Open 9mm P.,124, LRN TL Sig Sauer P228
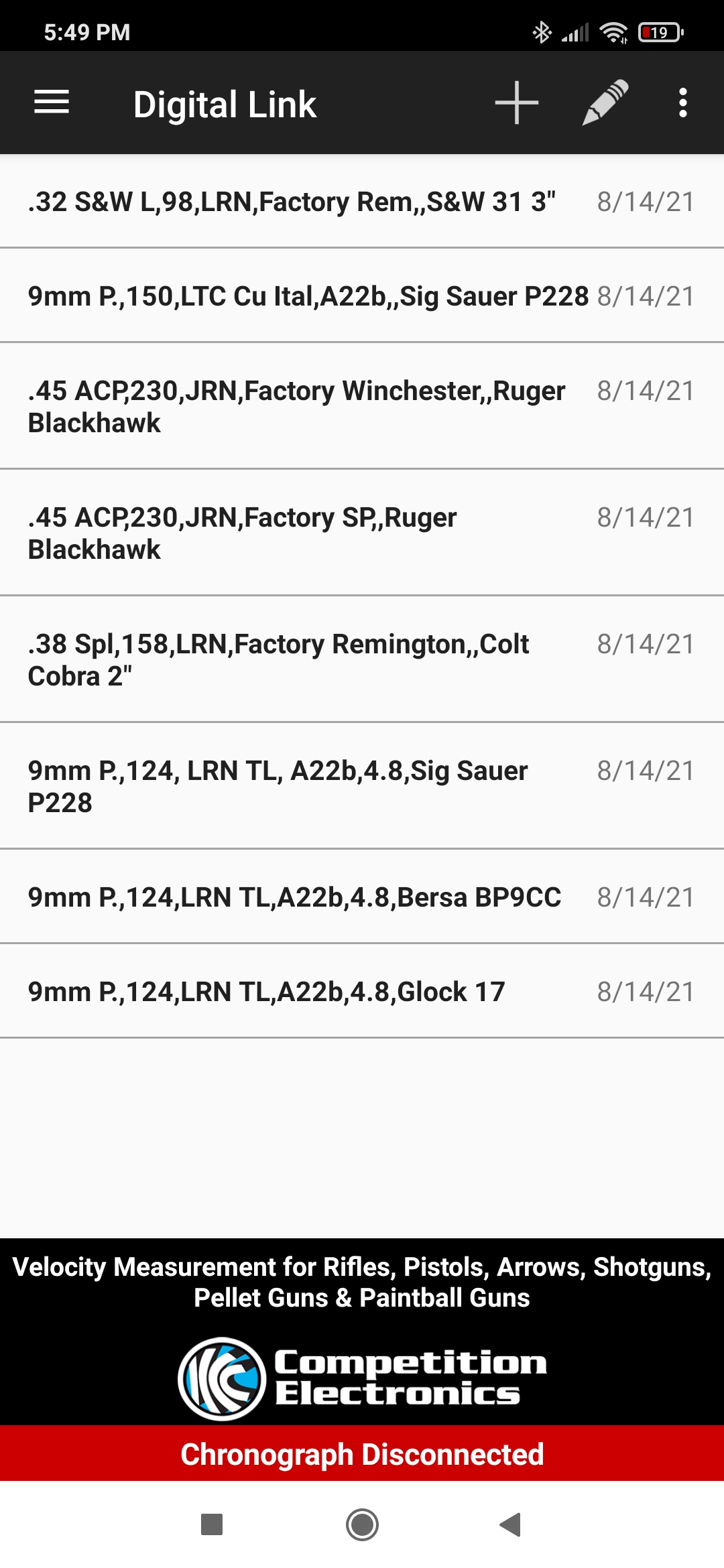The image size is (724, 1568). 362,786
